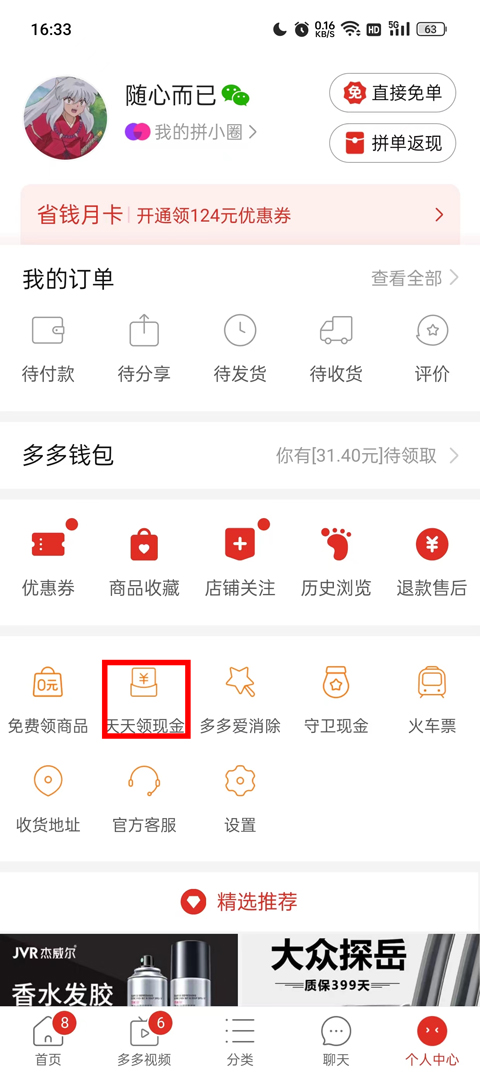The image size is (480, 1073).
Task: Open 多多钱包 row
Action: point(240,455)
